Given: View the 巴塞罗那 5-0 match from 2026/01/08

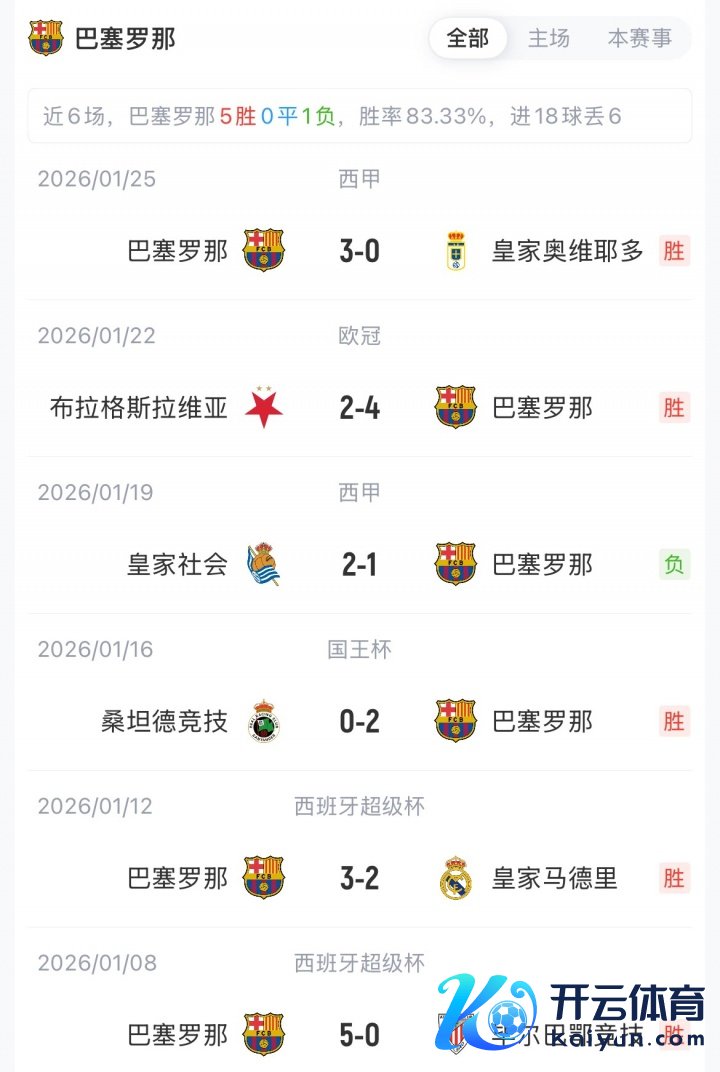Looking at the screenshot, I should [x=360, y=1035].
